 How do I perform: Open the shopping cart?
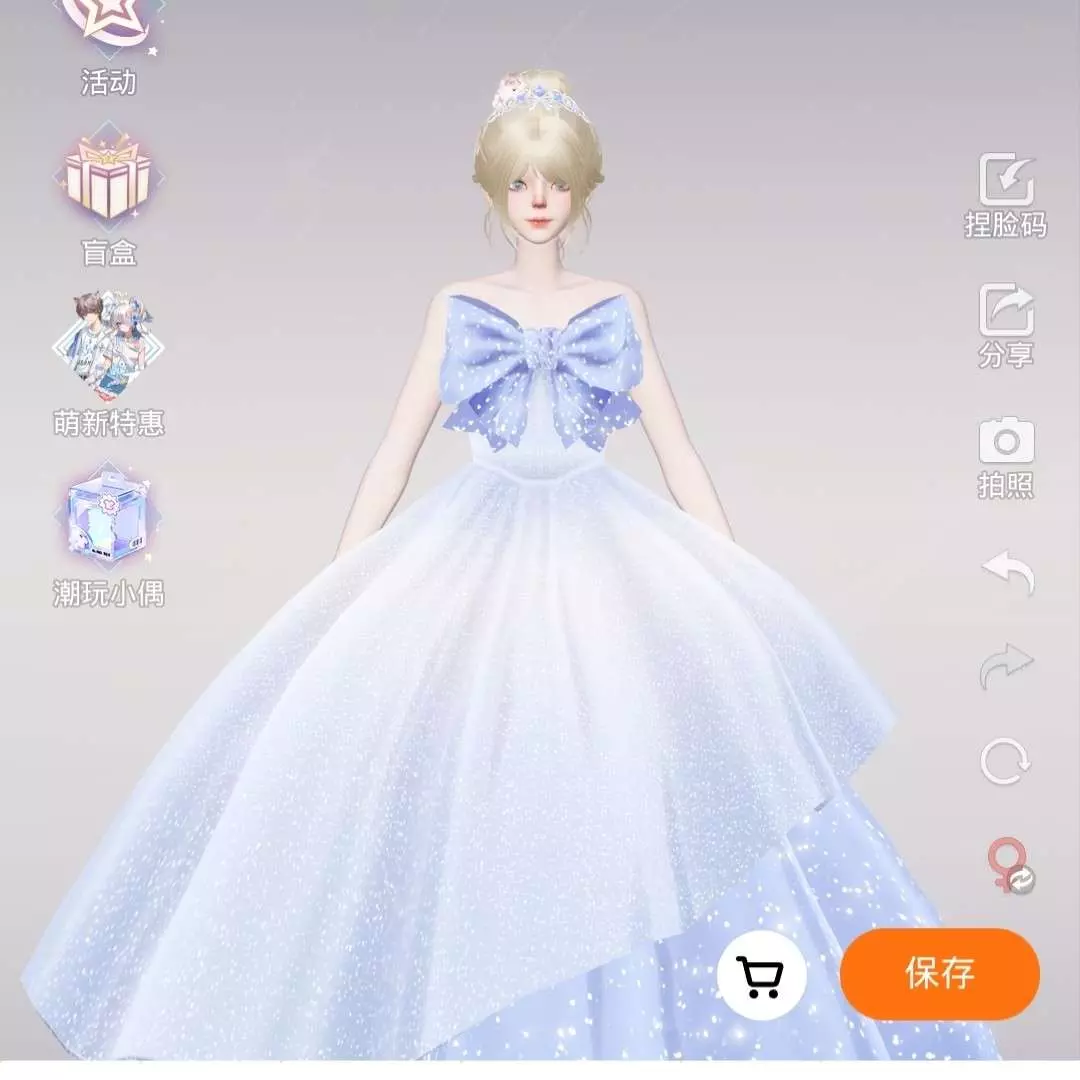761,975
